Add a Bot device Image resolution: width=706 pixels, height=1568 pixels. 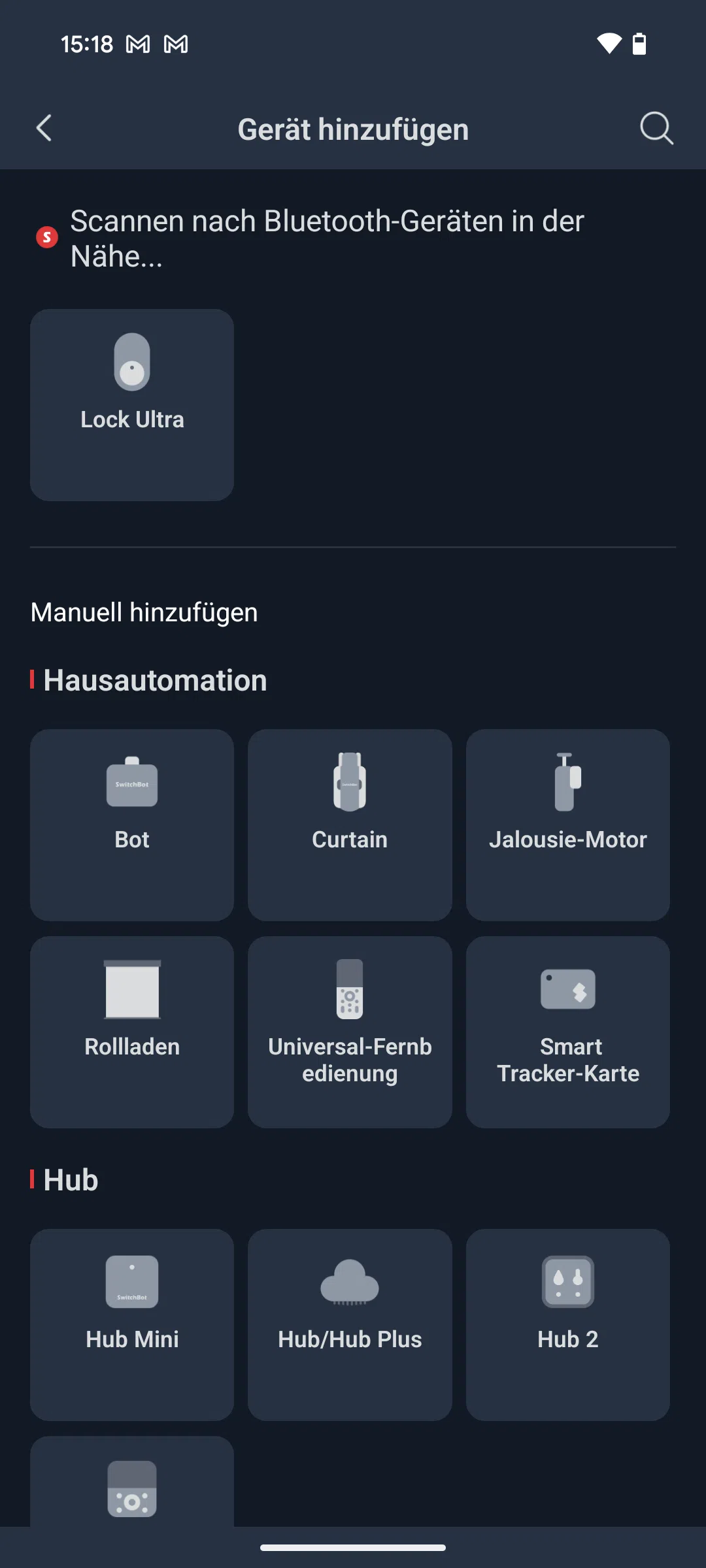(132, 825)
